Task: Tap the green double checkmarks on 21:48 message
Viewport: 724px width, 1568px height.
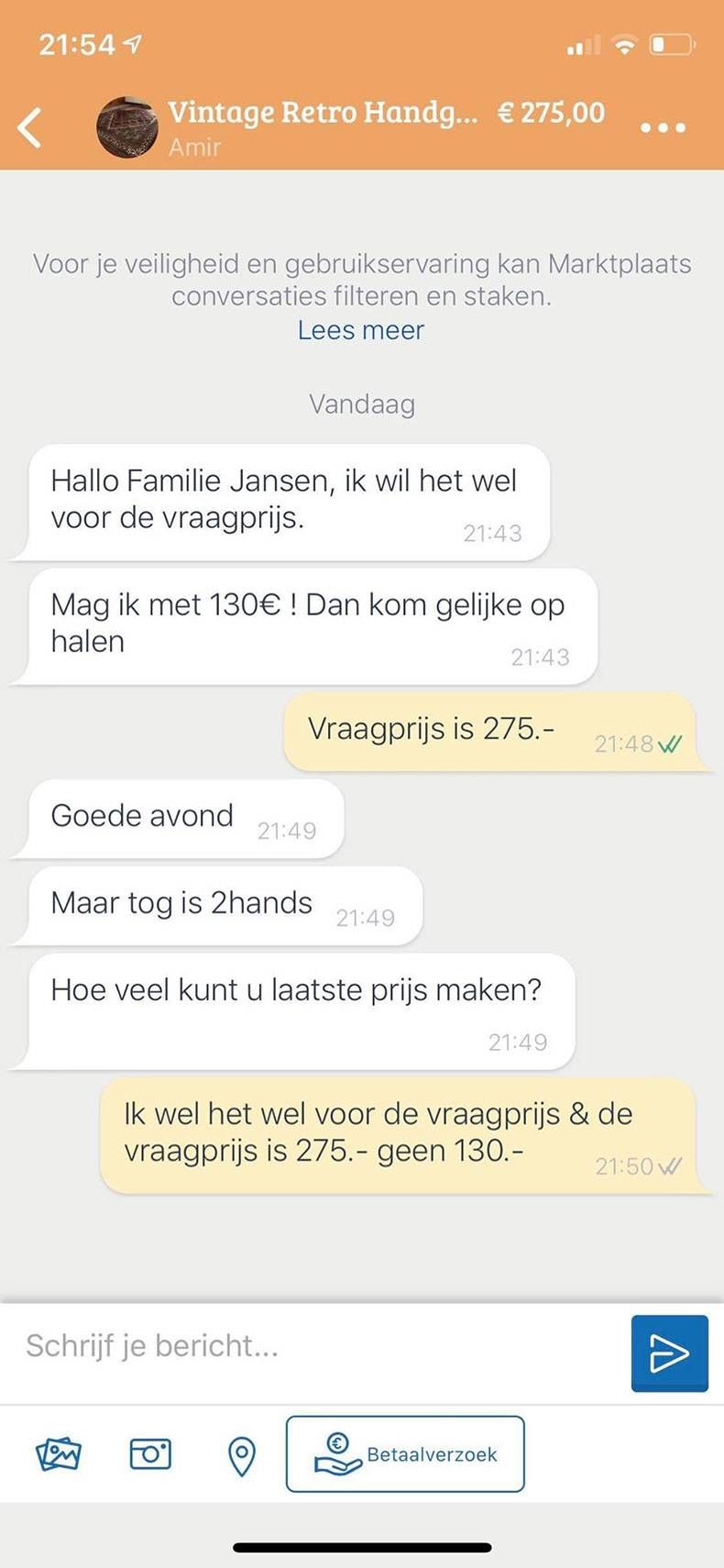Action: pos(670,745)
